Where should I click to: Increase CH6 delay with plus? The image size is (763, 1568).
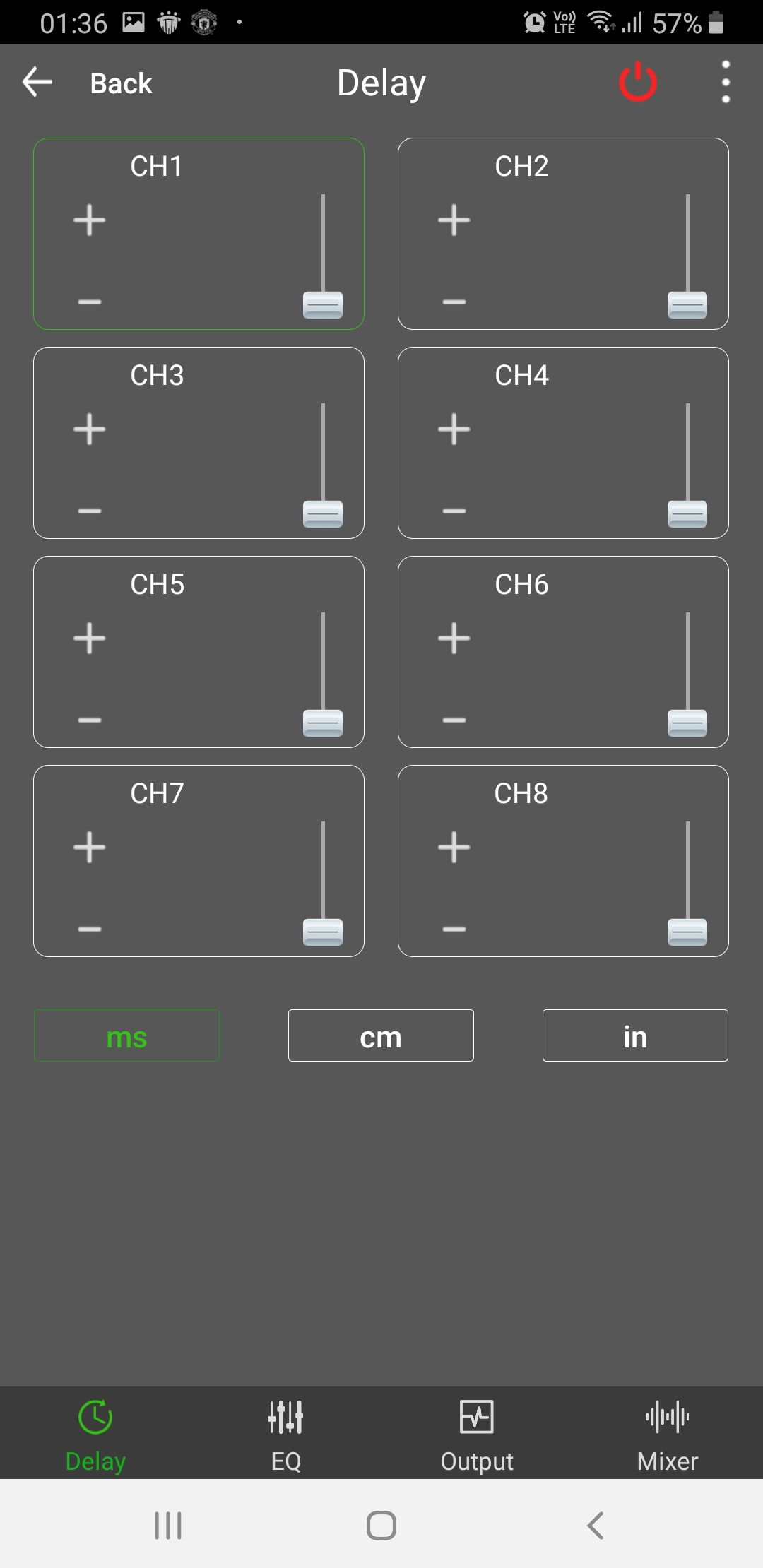coord(454,638)
